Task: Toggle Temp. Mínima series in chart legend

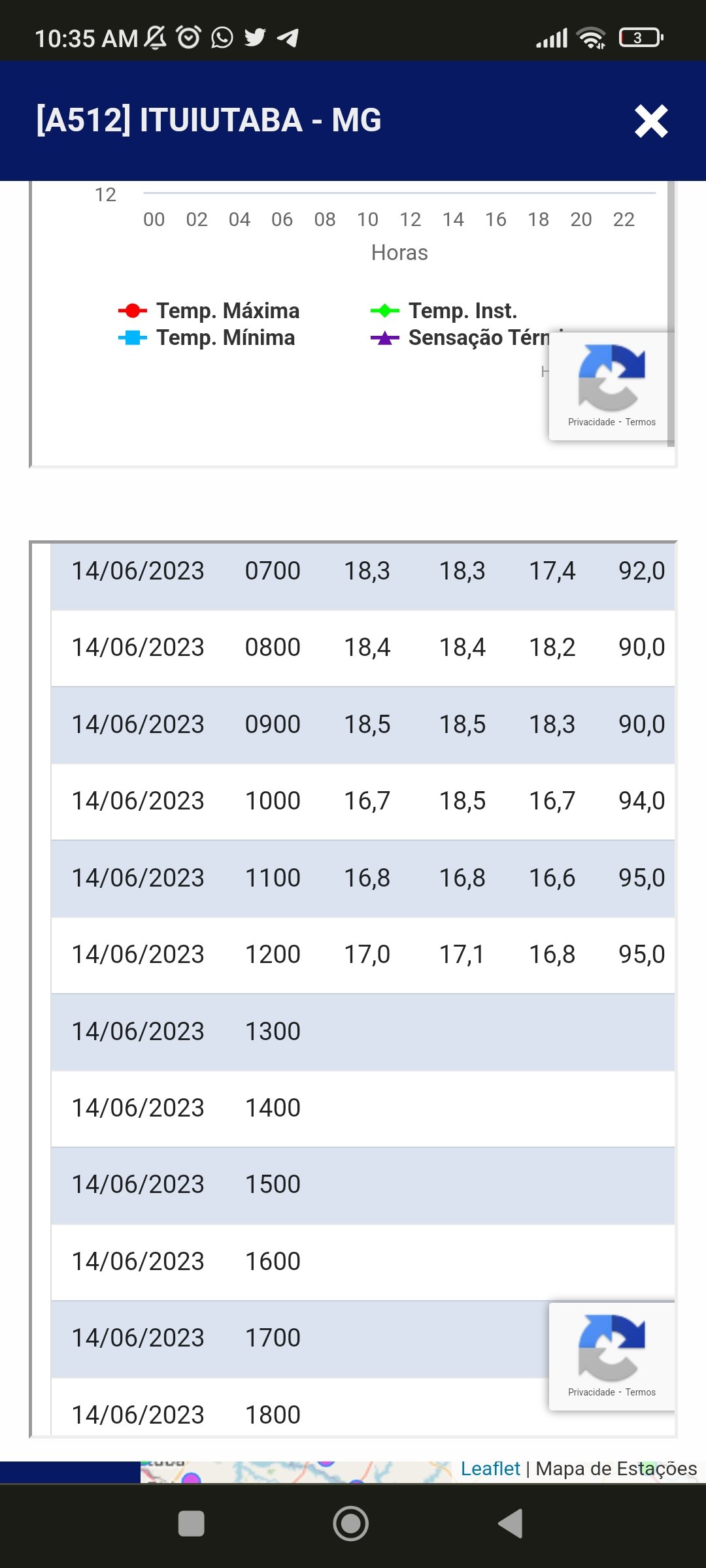Action: pyautogui.click(x=207, y=338)
